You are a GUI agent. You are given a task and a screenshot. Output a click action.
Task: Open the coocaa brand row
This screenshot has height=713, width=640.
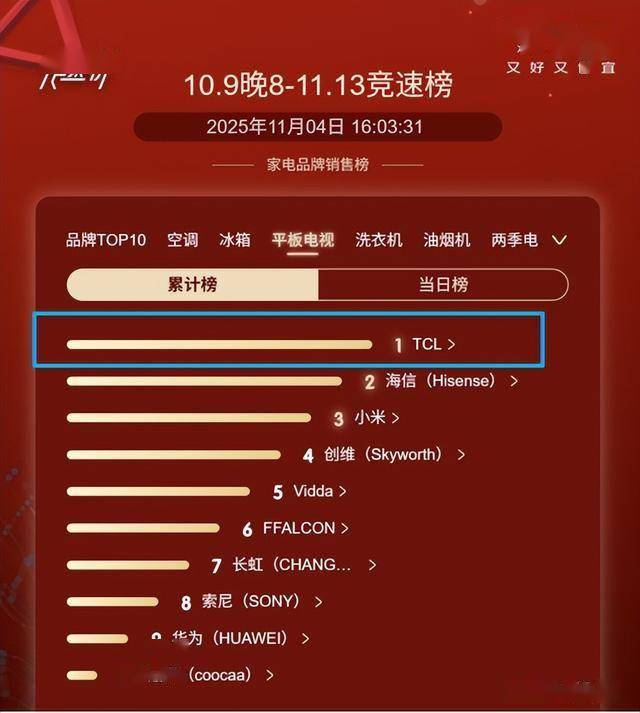[222, 675]
